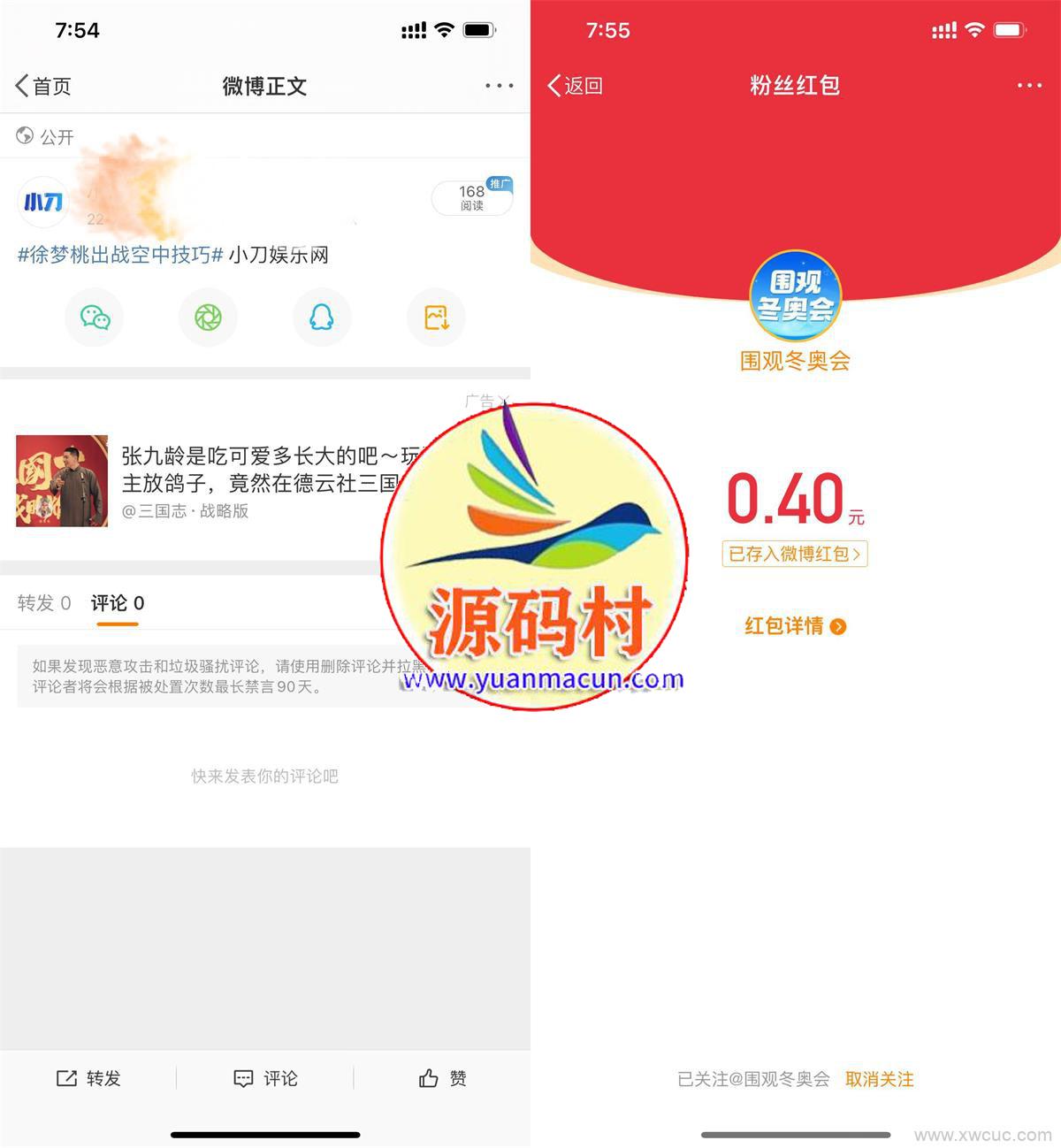Share the post to QQ

click(322, 318)
